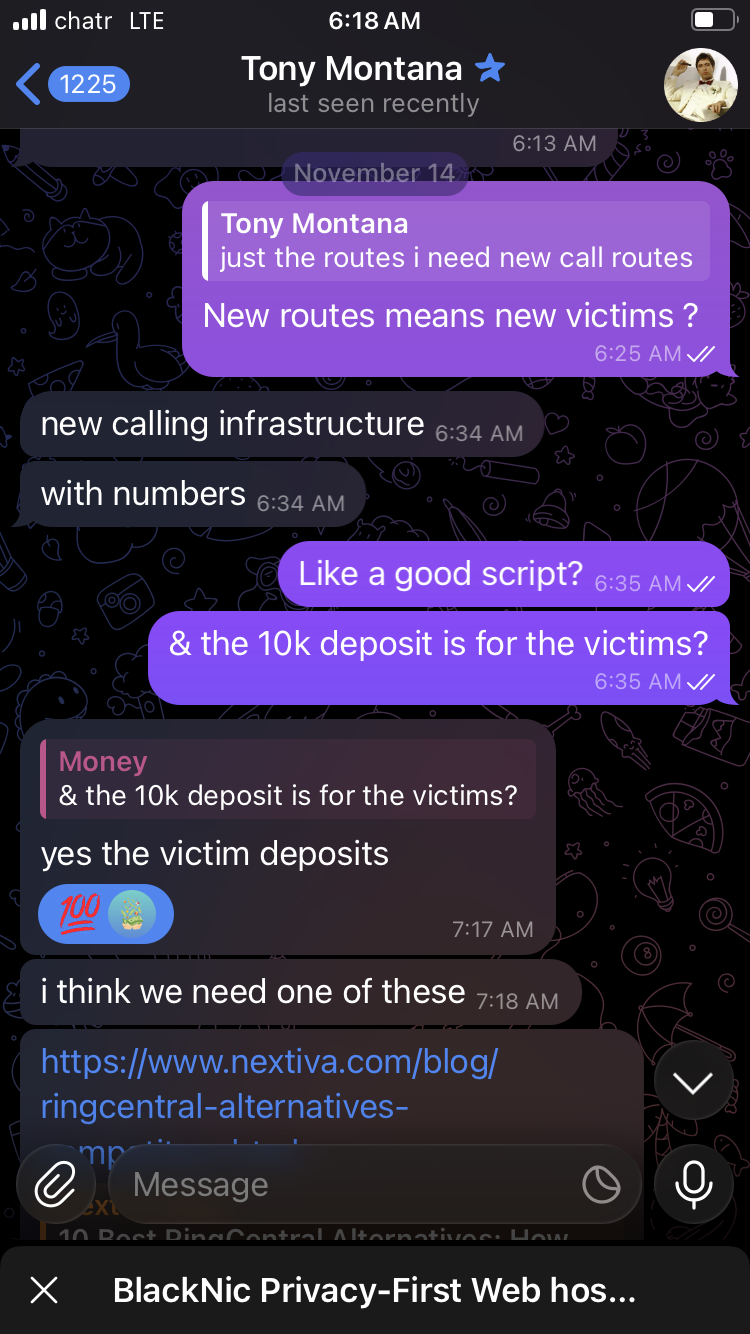Focus the Message input field
750x1334 pixels.
tap(340, 1185)
